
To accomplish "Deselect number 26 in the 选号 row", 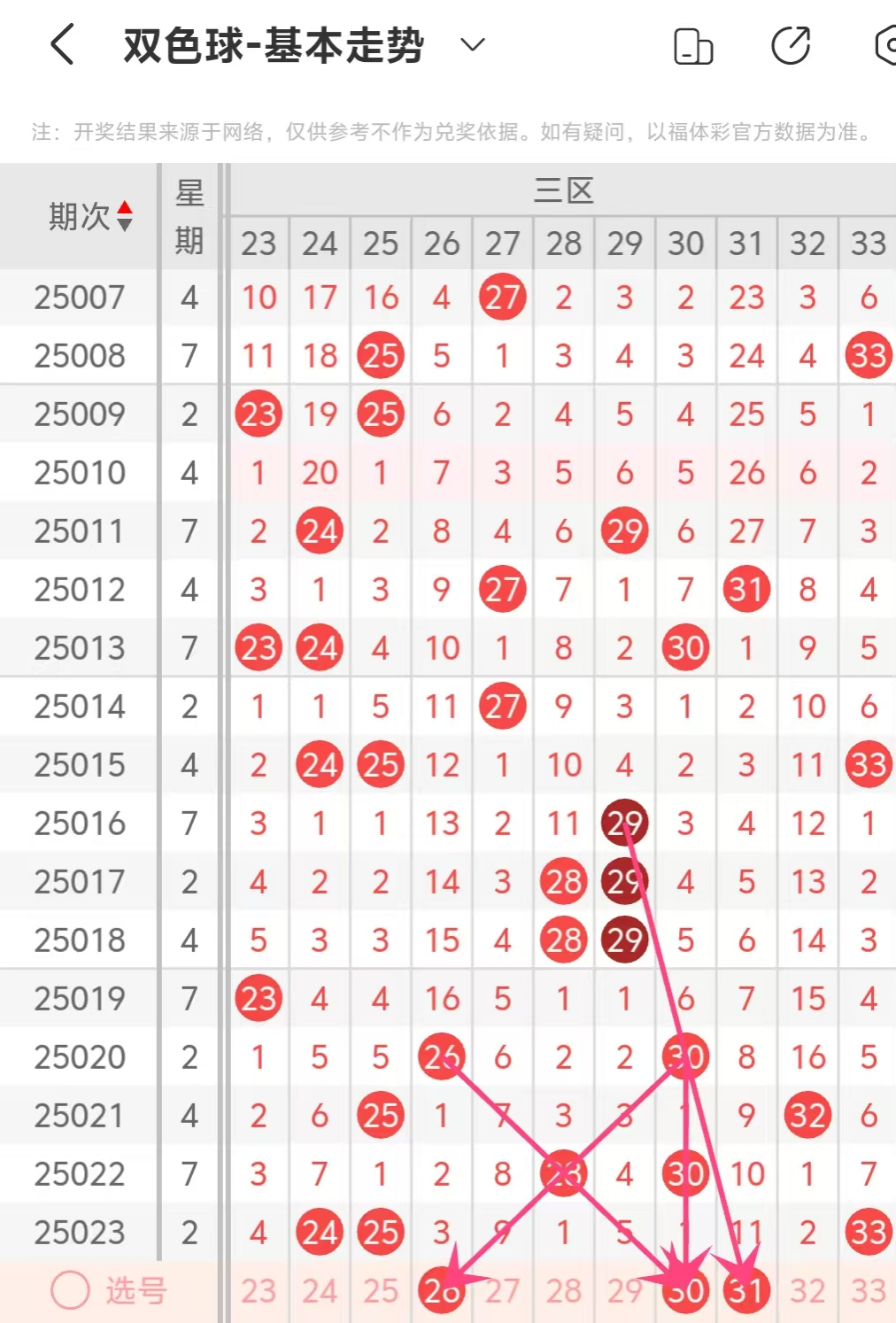I will coord(442,1291).
